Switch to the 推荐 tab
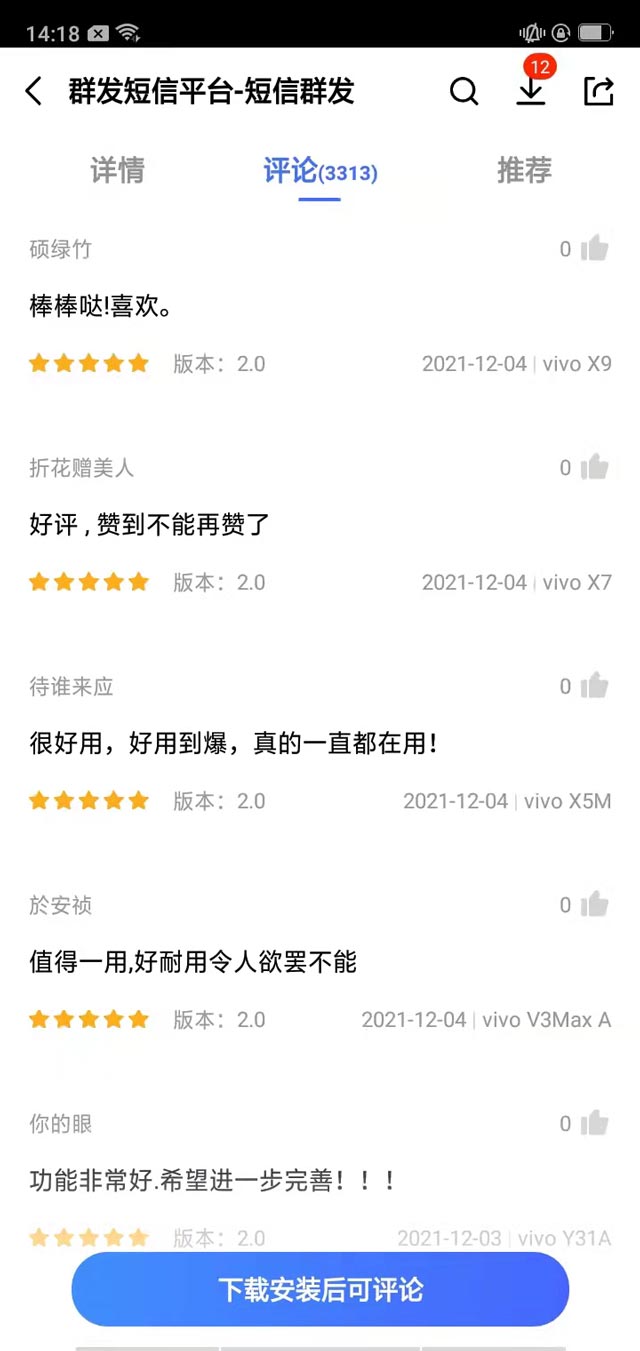Viewport: 640px width, 1351px height. 524,171
